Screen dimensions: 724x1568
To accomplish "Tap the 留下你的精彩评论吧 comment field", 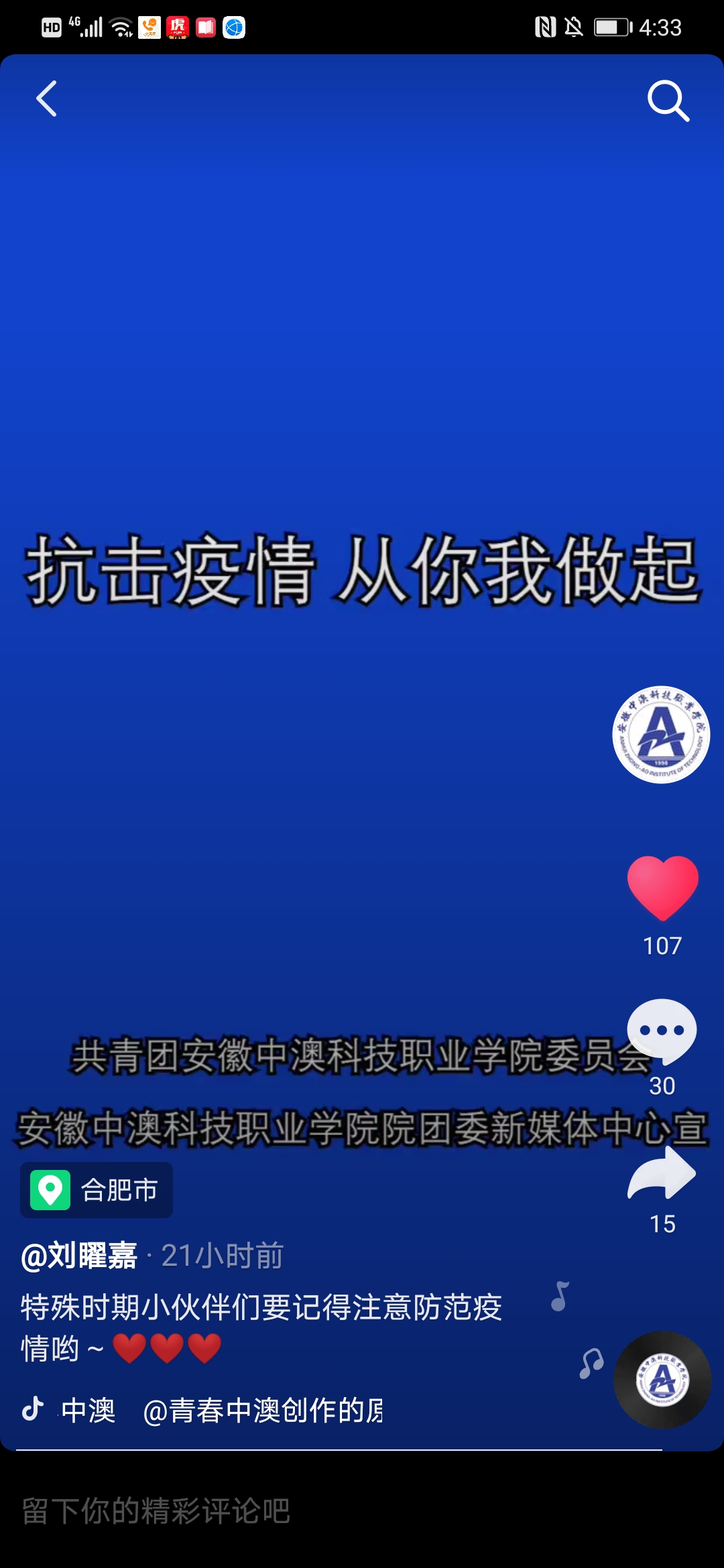I will coord(268,1512).
